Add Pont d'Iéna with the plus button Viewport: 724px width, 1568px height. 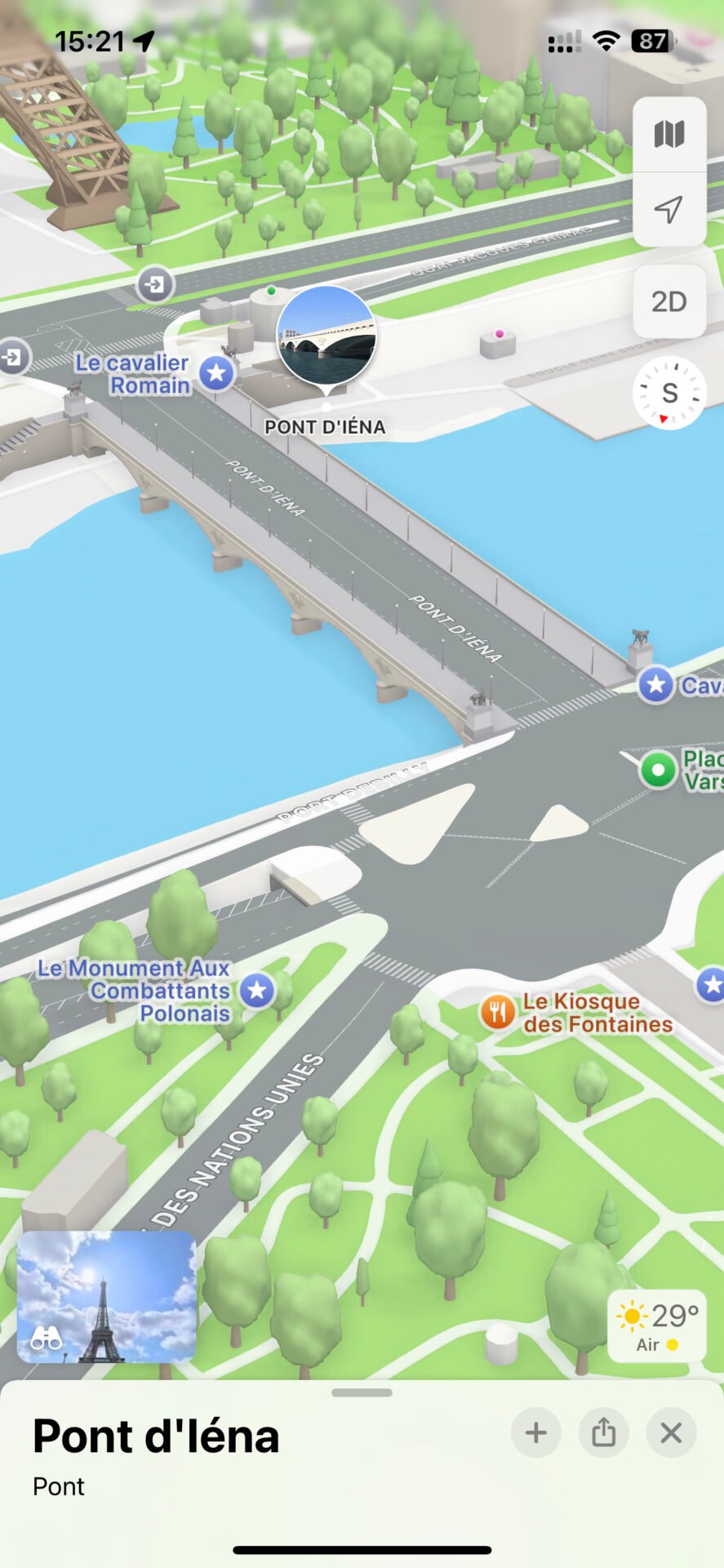point(536,1432)
